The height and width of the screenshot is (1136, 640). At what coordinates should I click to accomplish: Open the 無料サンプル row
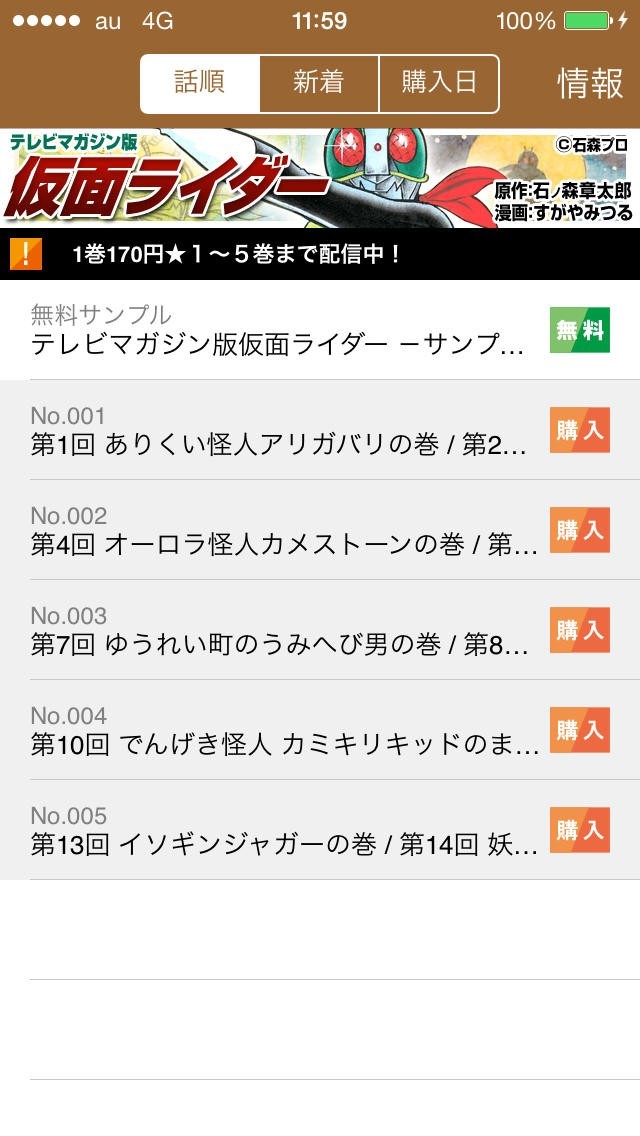(x=278, y=331)
